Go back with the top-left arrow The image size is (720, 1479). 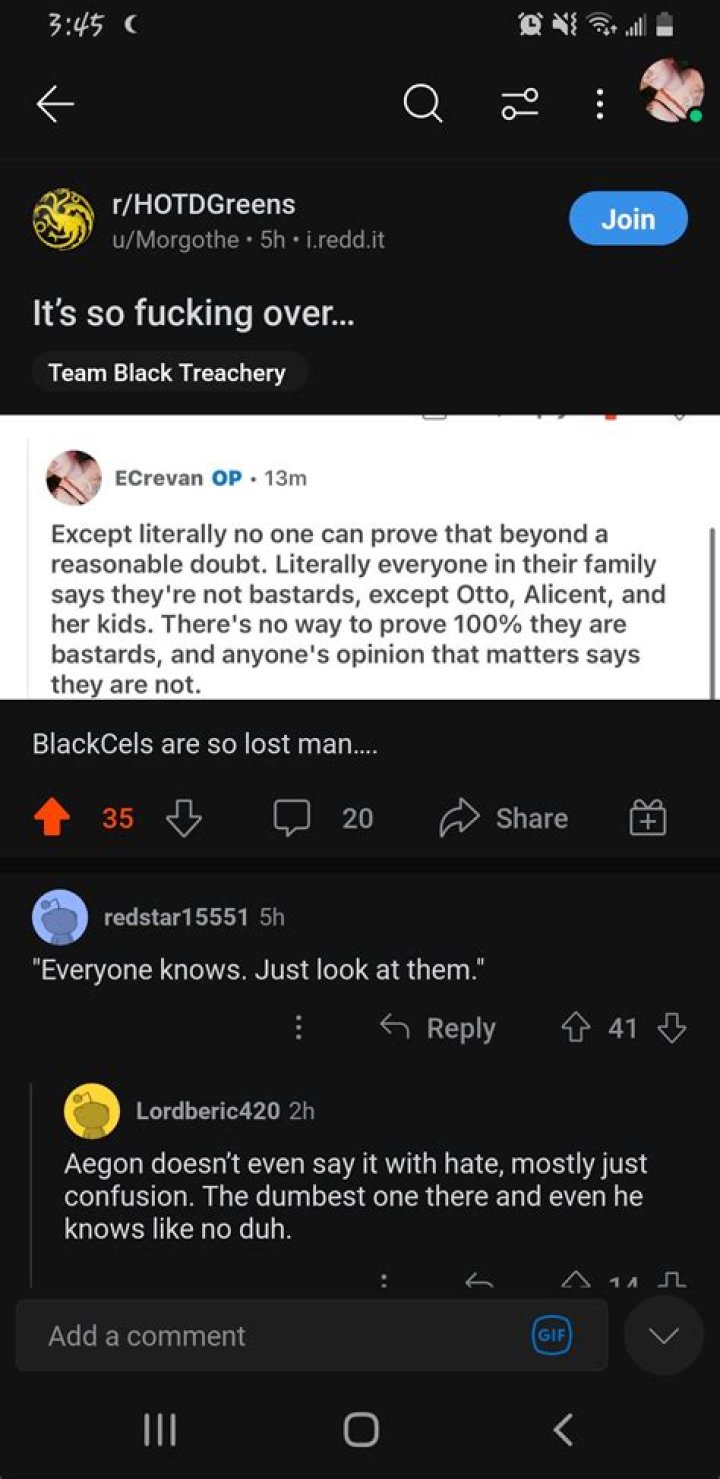55,104
